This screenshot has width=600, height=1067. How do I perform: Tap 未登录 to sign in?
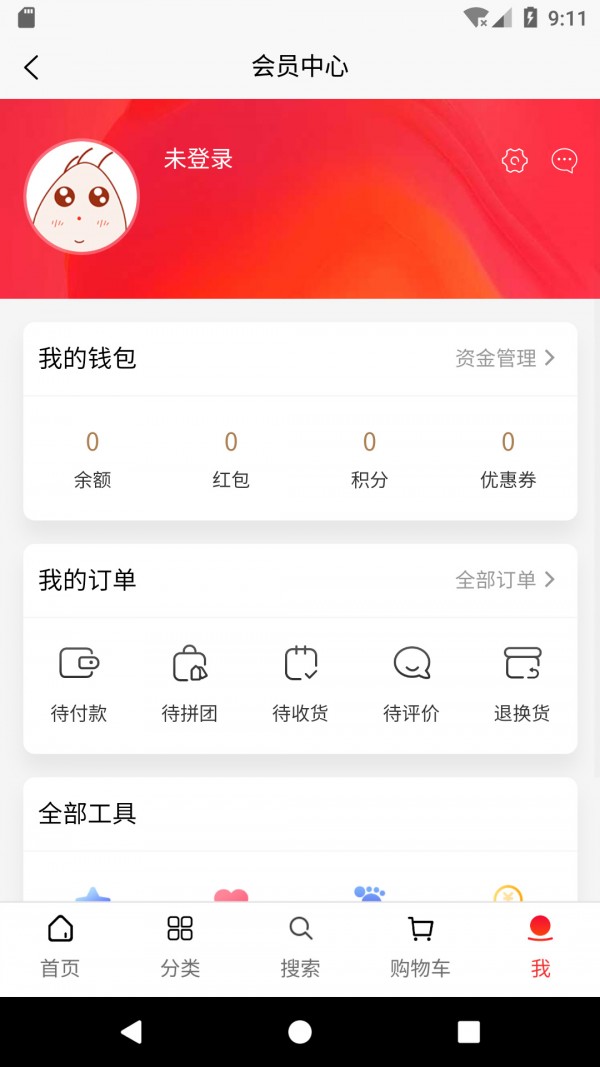coord(198,159)
